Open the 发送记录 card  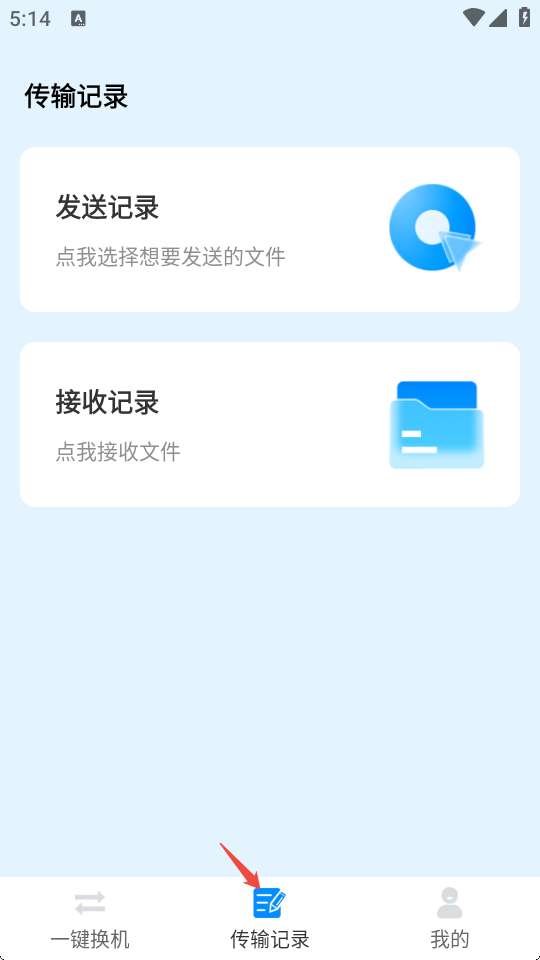pos(269,230)
